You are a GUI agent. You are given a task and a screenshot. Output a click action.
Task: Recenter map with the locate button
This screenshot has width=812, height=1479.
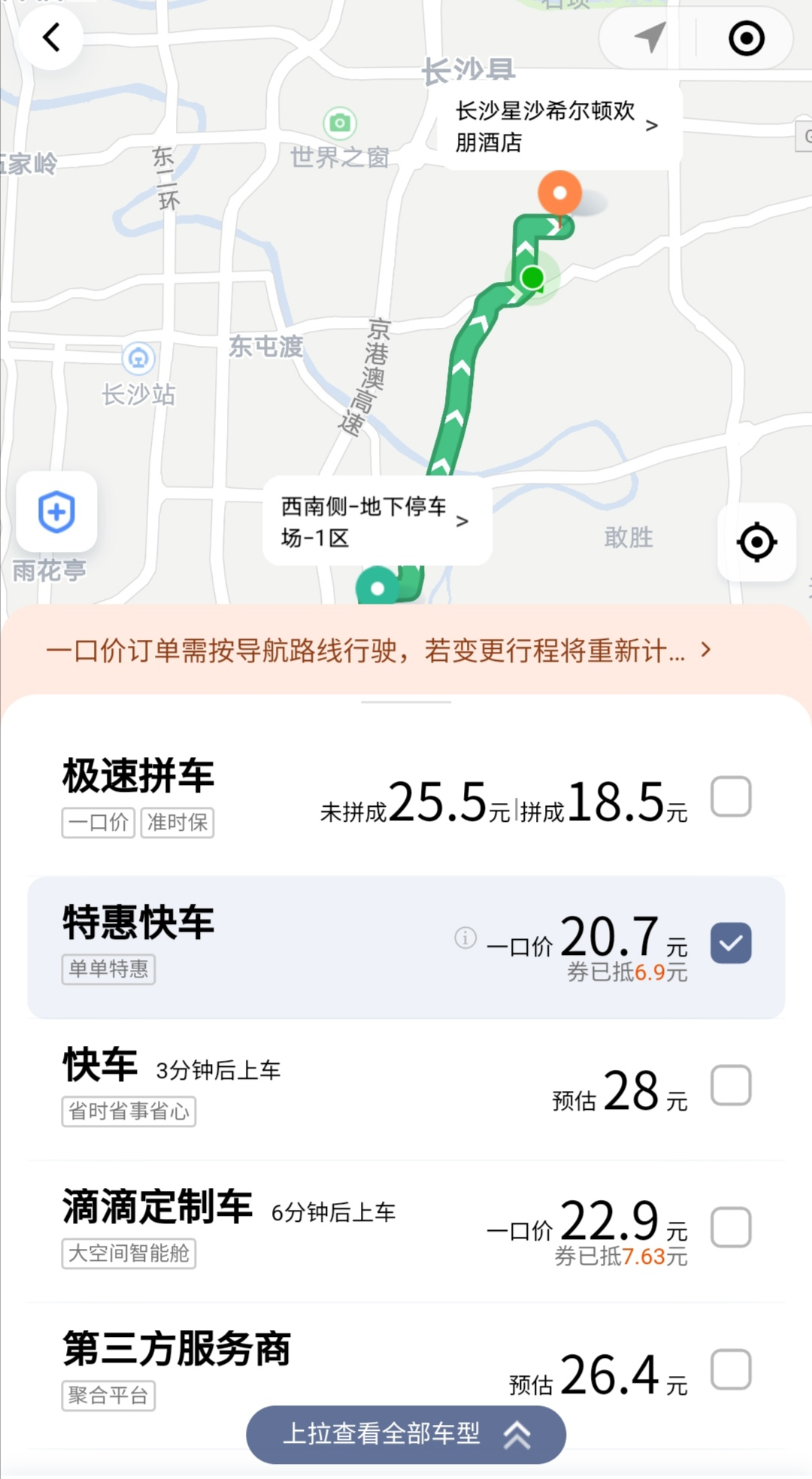point(757,541)
